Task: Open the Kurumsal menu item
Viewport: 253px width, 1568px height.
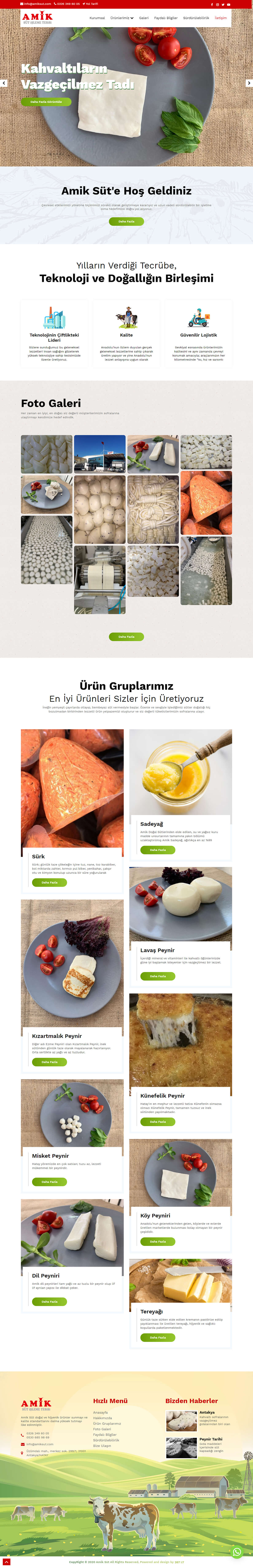Action: (97, 18)
